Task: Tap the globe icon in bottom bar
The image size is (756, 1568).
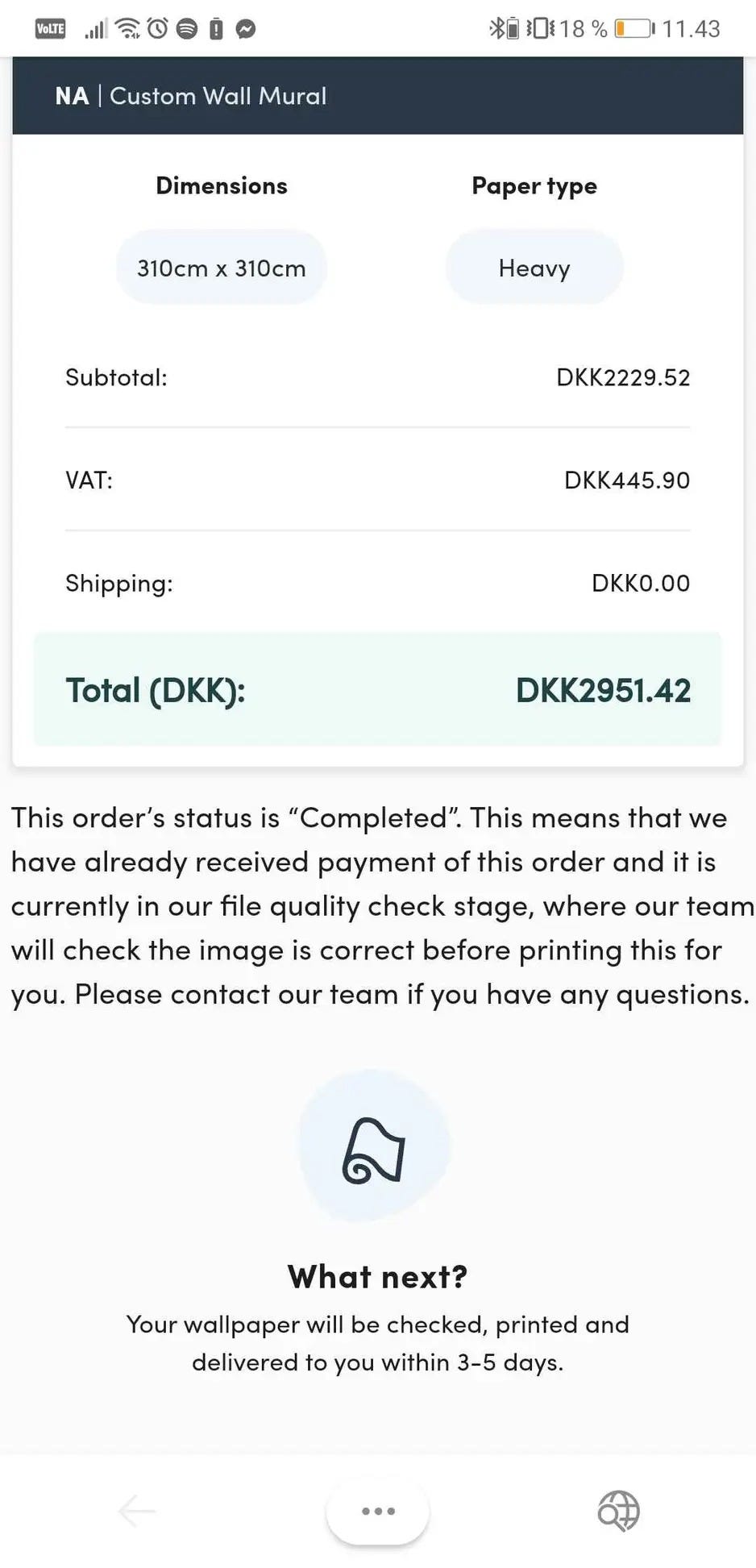Action: (618, 1510)
